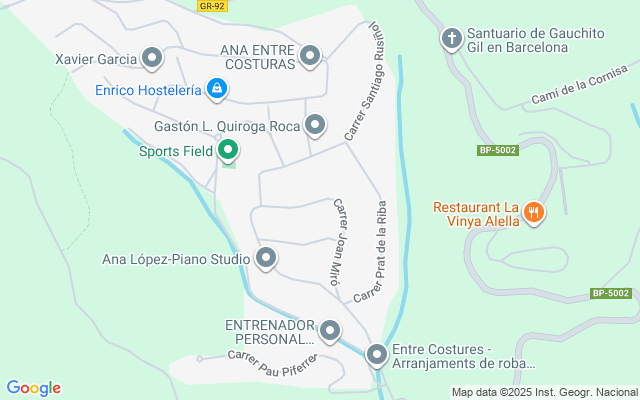Select the Santuario de Gauchito Gil pin
Image resolution: width=640 pixels, height=400 pixels.
pos(451,39)
